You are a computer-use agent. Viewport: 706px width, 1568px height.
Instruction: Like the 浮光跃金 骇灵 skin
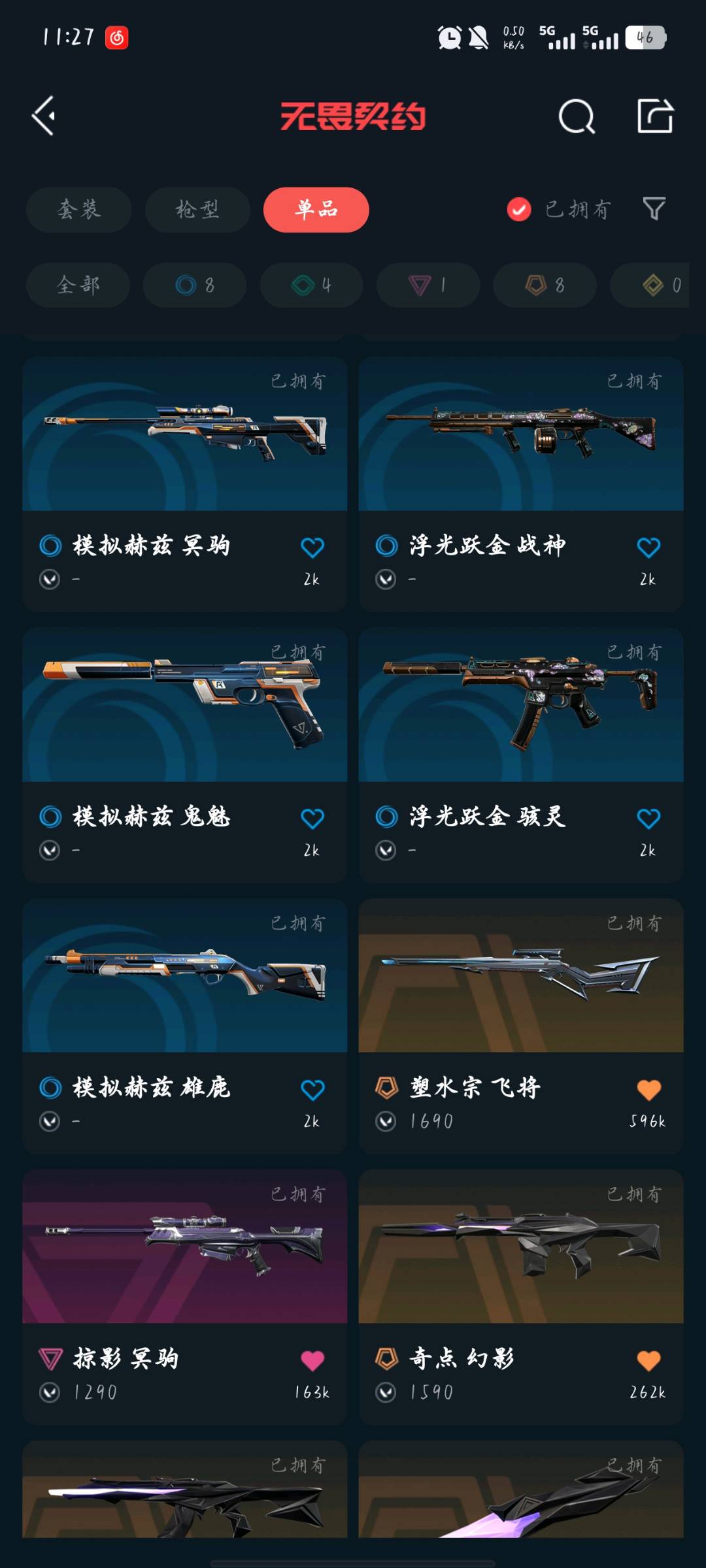click(x=648, y=819)
